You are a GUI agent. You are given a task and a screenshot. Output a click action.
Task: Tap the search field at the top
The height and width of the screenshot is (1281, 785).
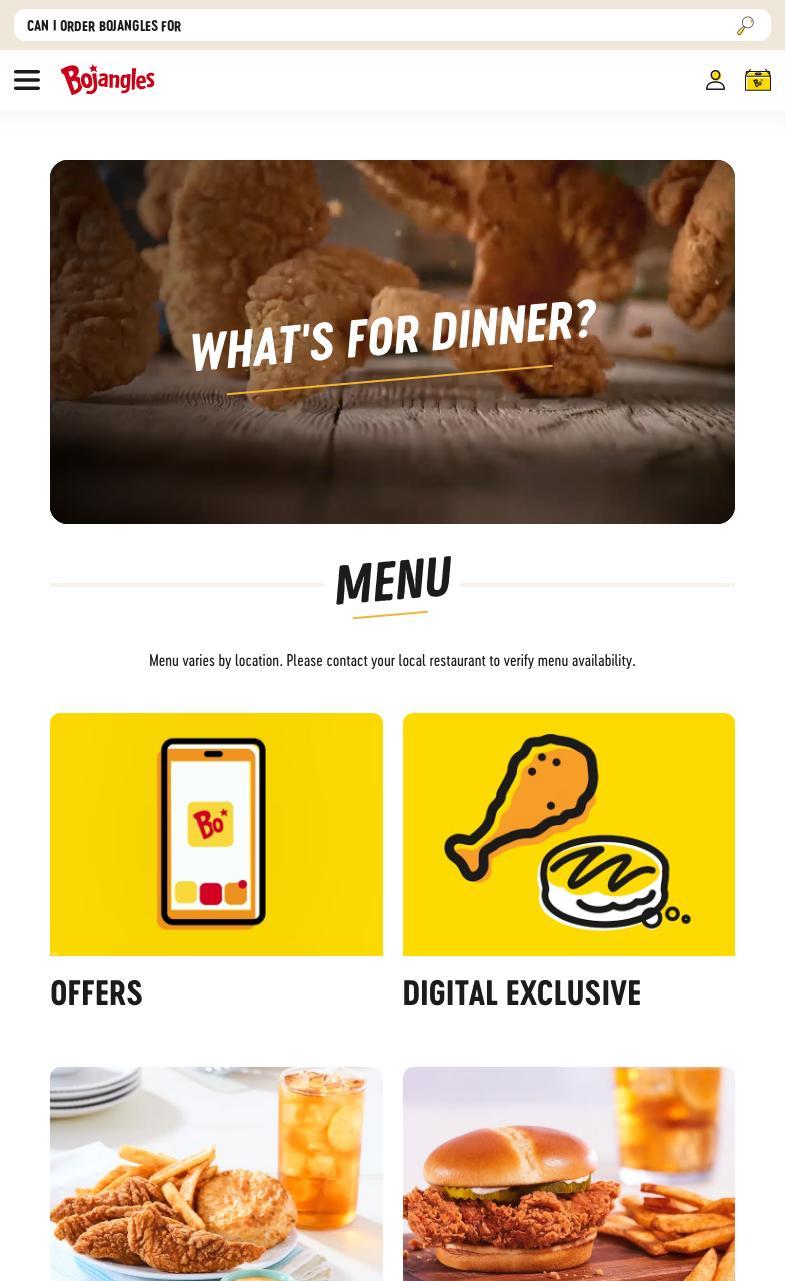click(x=370, y=26)
